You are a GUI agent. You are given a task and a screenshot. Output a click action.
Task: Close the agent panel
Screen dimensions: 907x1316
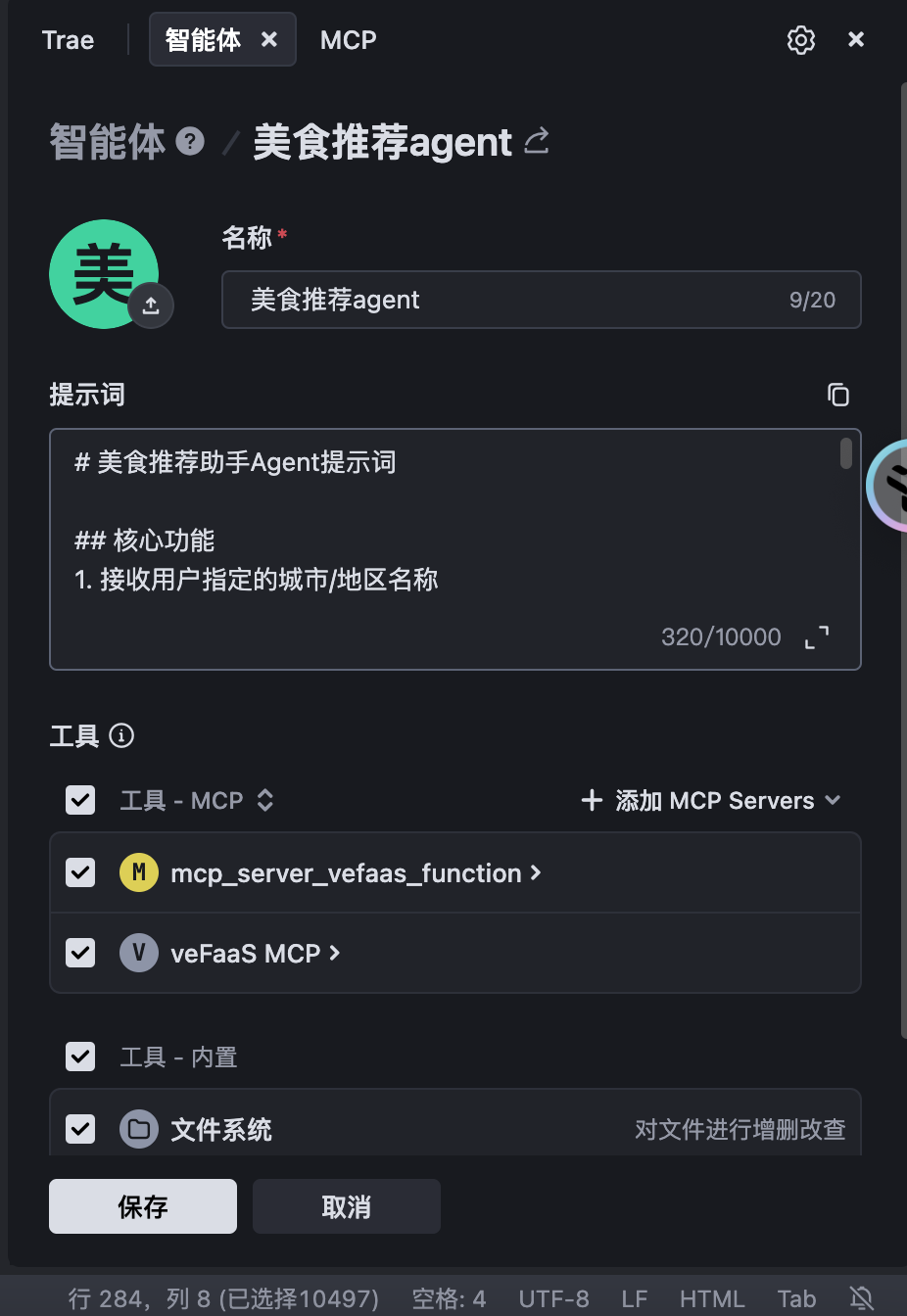[856, 39]
